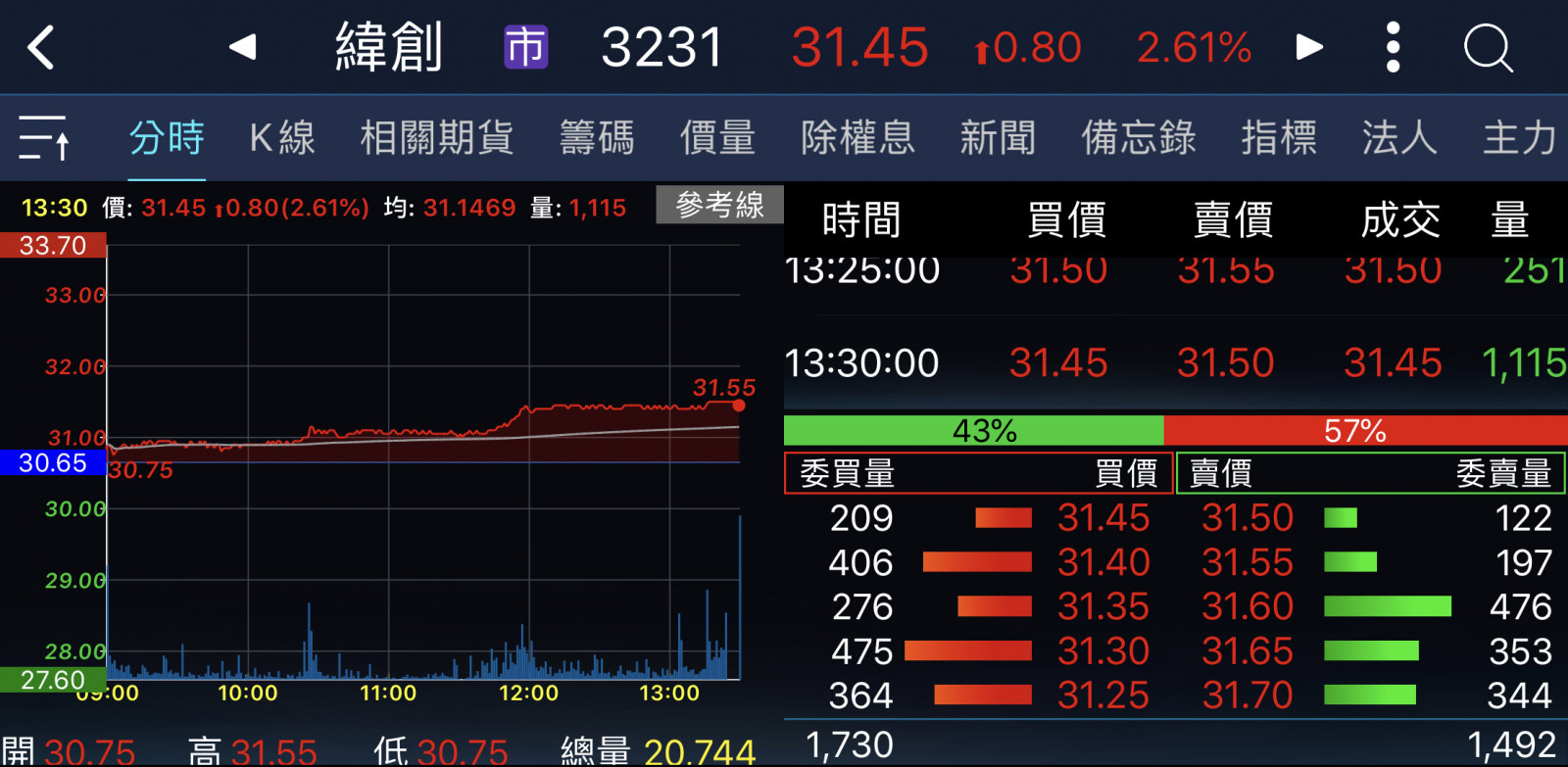Switch to the previous stock
The height and width of the screenshot is (767, 1568).
(242, 47)
